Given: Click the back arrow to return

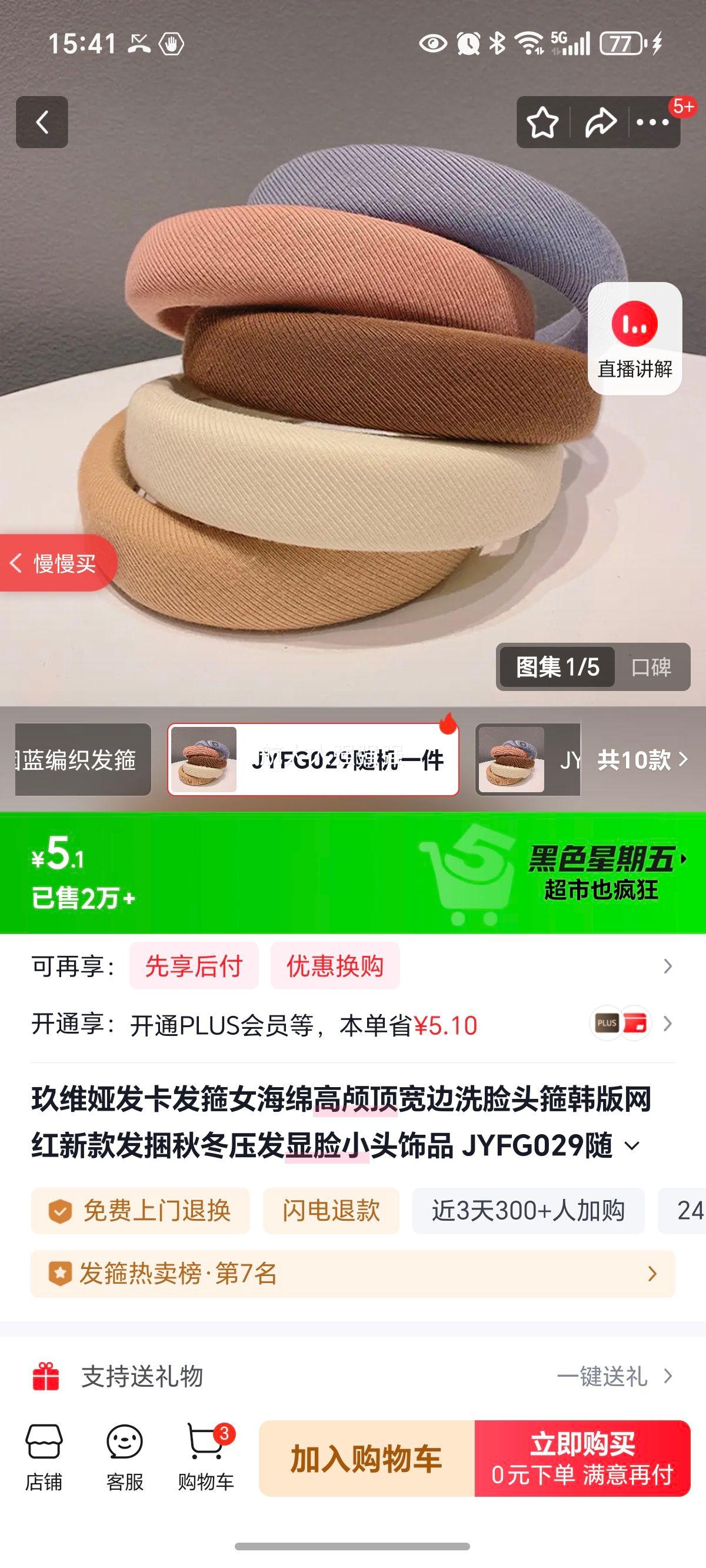Looking at the screenshot, I should click(42, 121).
